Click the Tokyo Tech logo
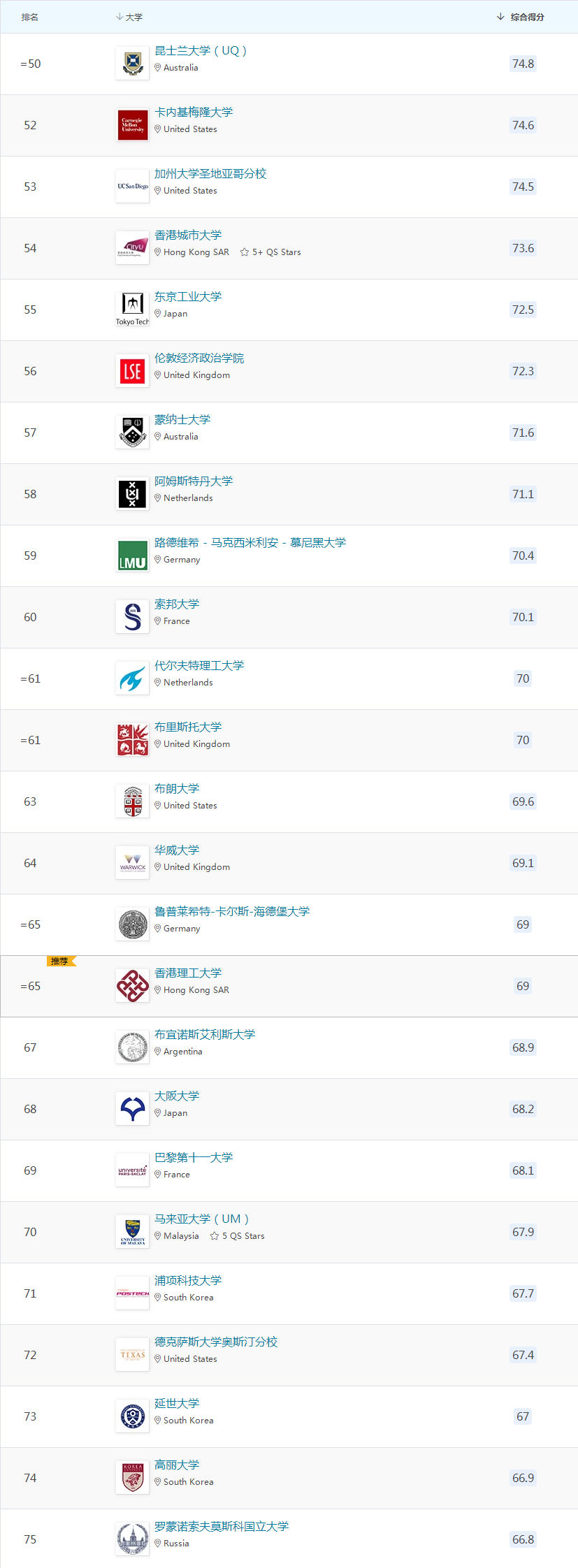 [x=132, y=310]
